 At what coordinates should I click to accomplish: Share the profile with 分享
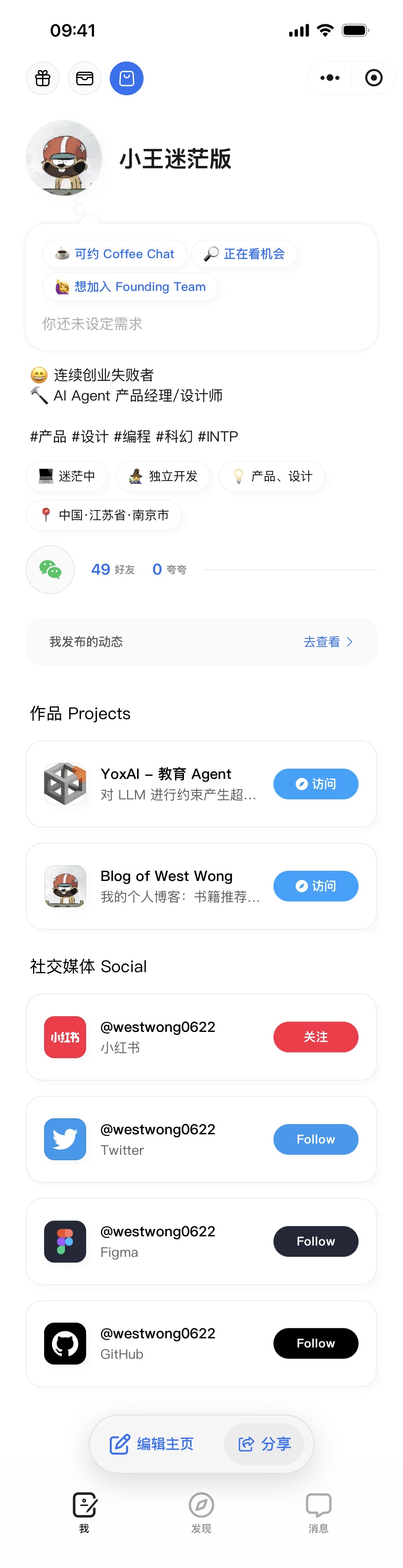coord(265,1444)
